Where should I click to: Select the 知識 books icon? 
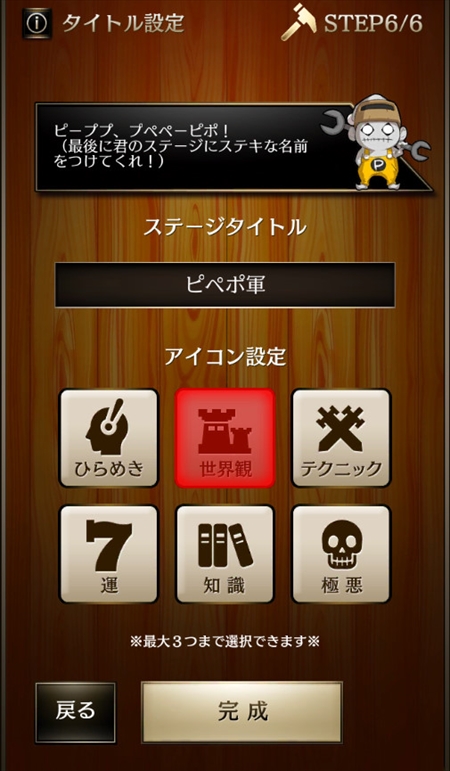click(x=225, y=554)
